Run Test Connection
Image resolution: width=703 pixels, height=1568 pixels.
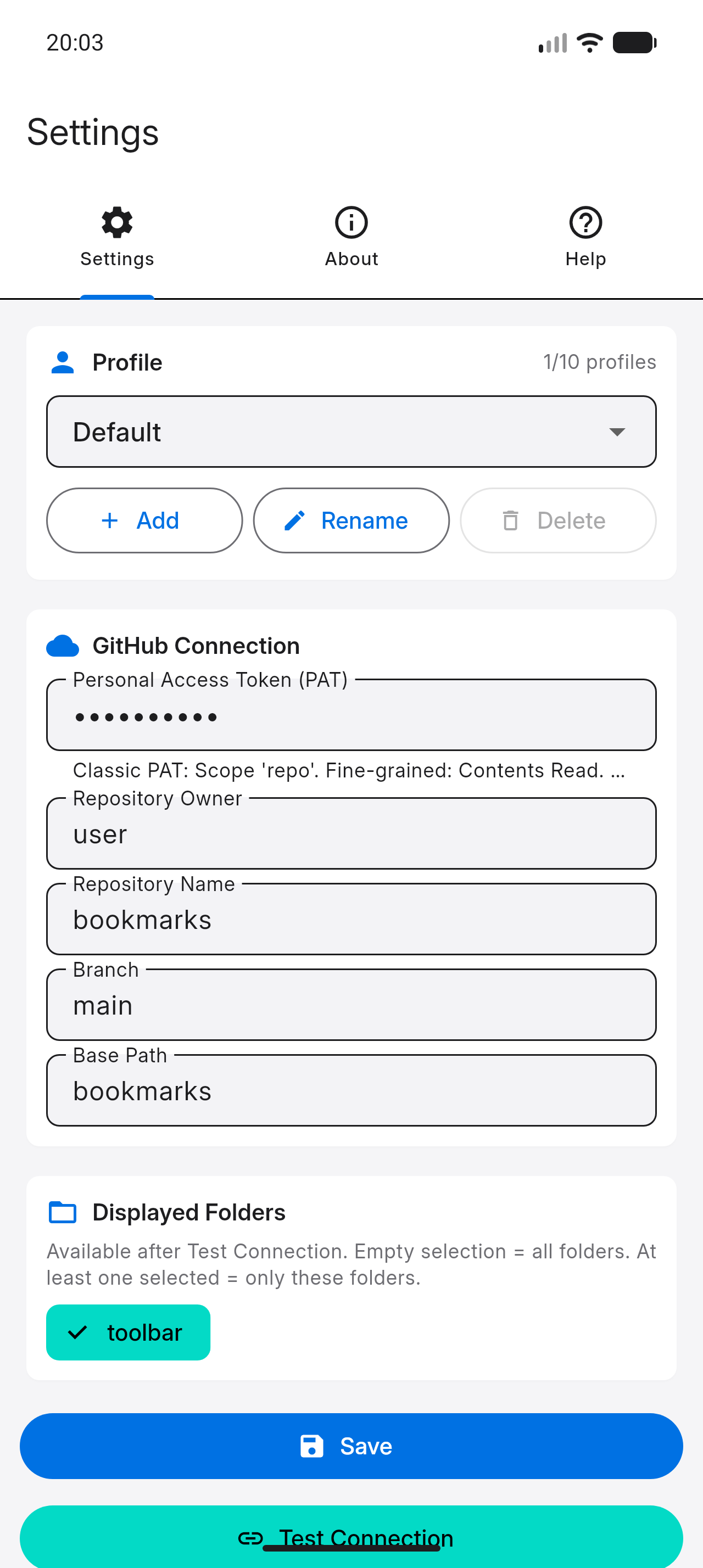pyautogui.click(x=351, y=1536)
